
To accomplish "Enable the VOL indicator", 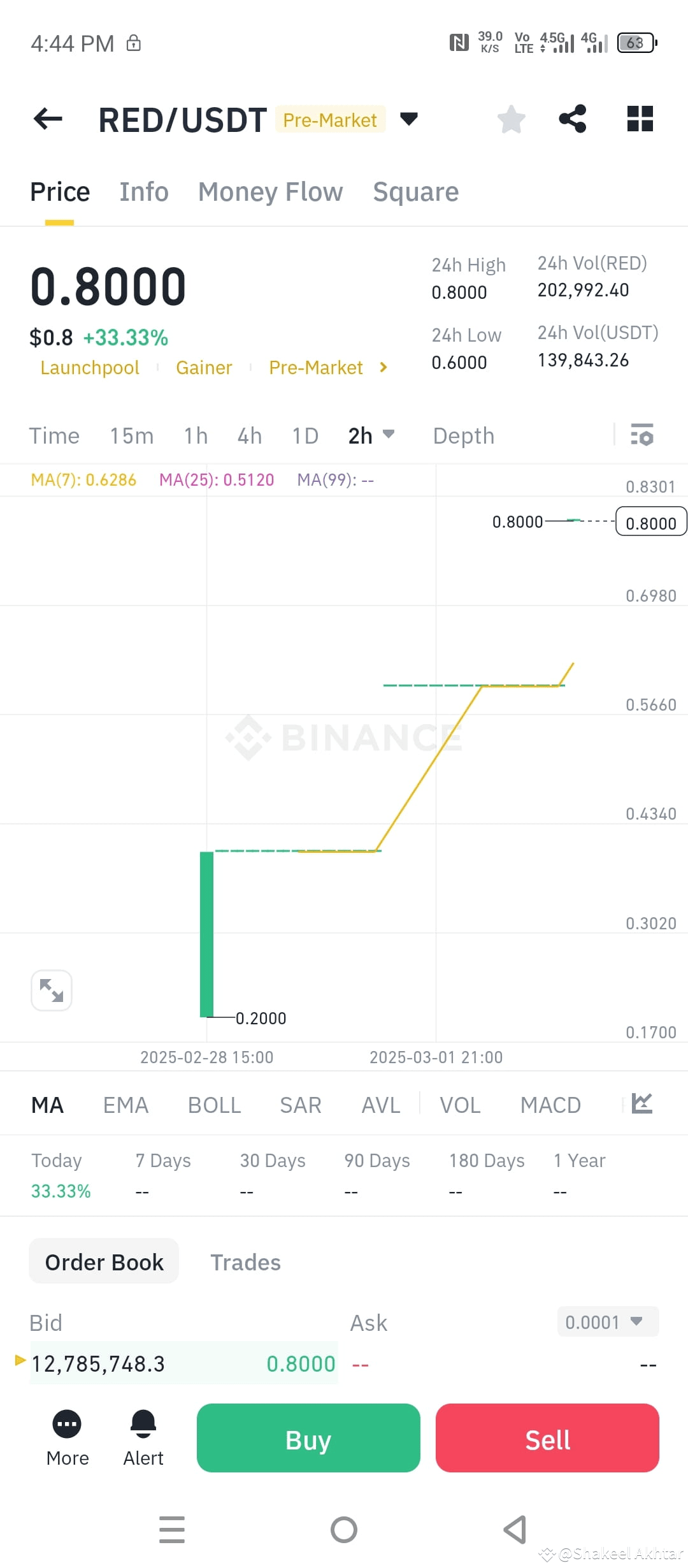I will (x=460, y=1105).
